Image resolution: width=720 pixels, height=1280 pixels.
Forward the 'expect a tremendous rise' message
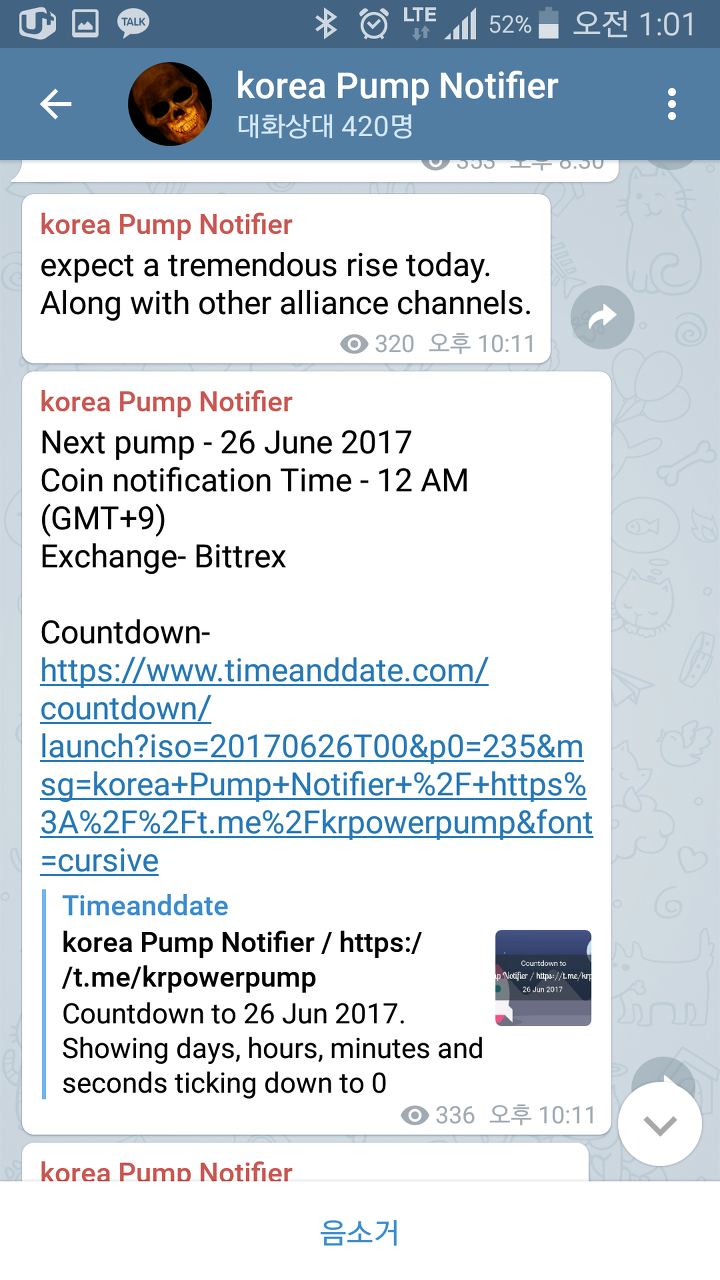tap(602, 318)
